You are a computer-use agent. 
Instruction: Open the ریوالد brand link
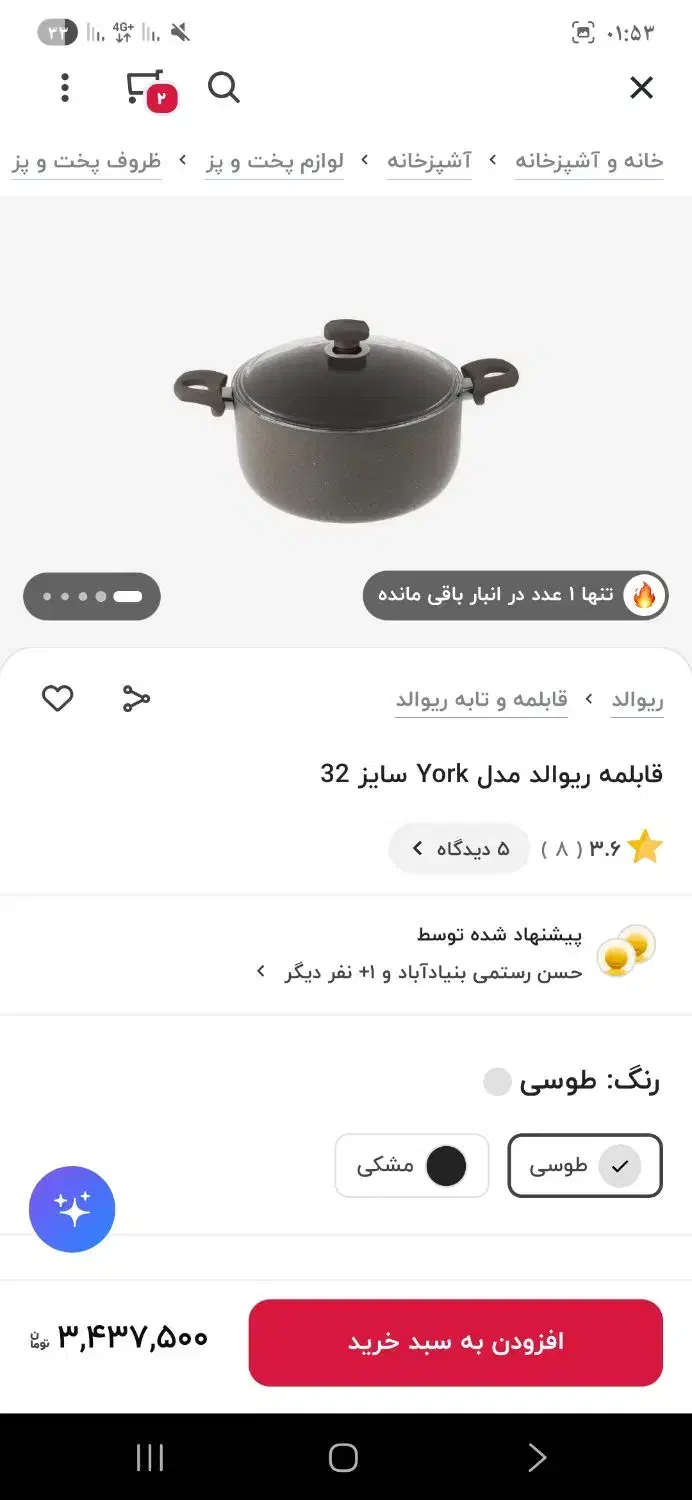637,700
